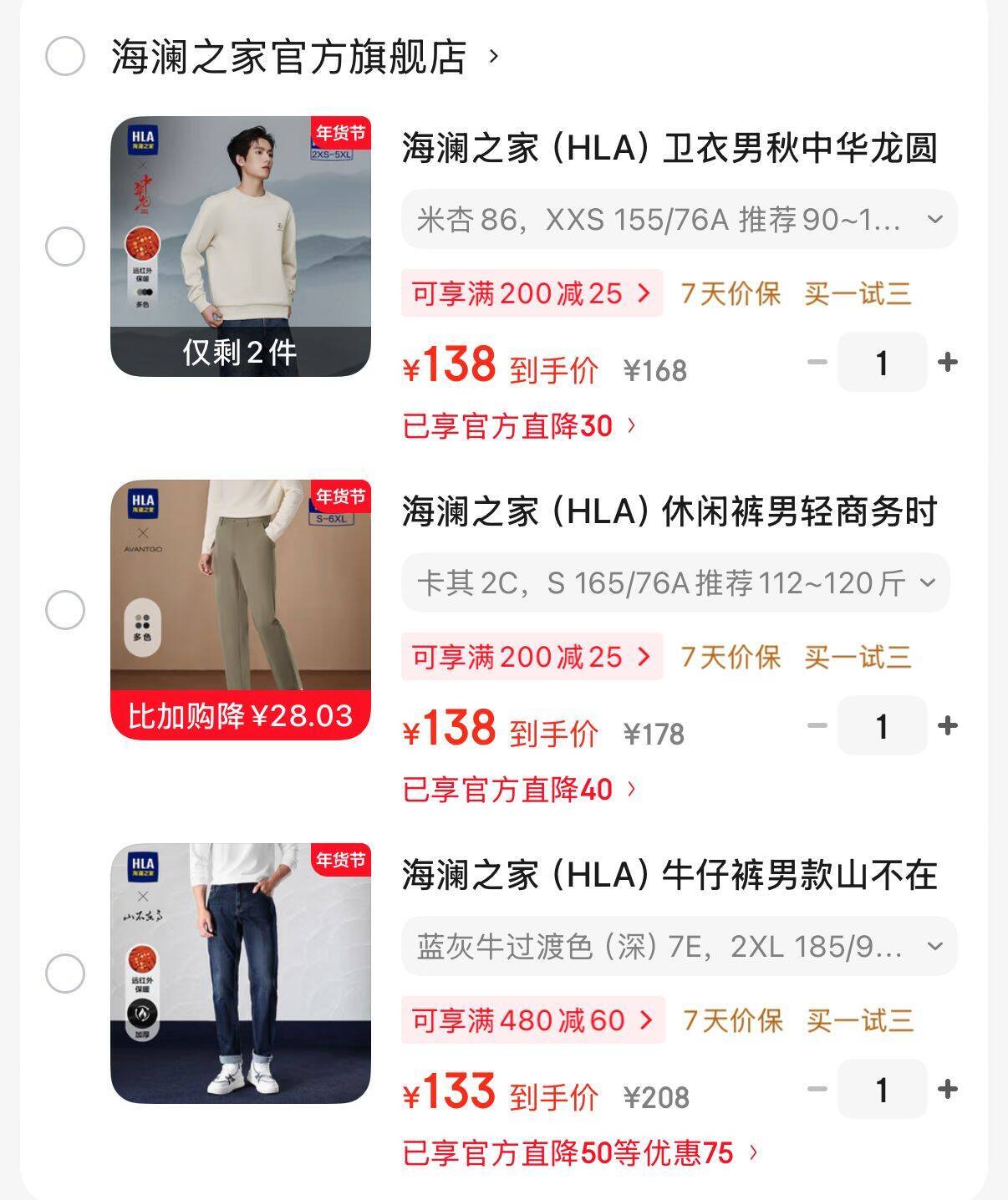
Task: View the 满480减60 coupon offer
Action: (x=532, y=1020)
